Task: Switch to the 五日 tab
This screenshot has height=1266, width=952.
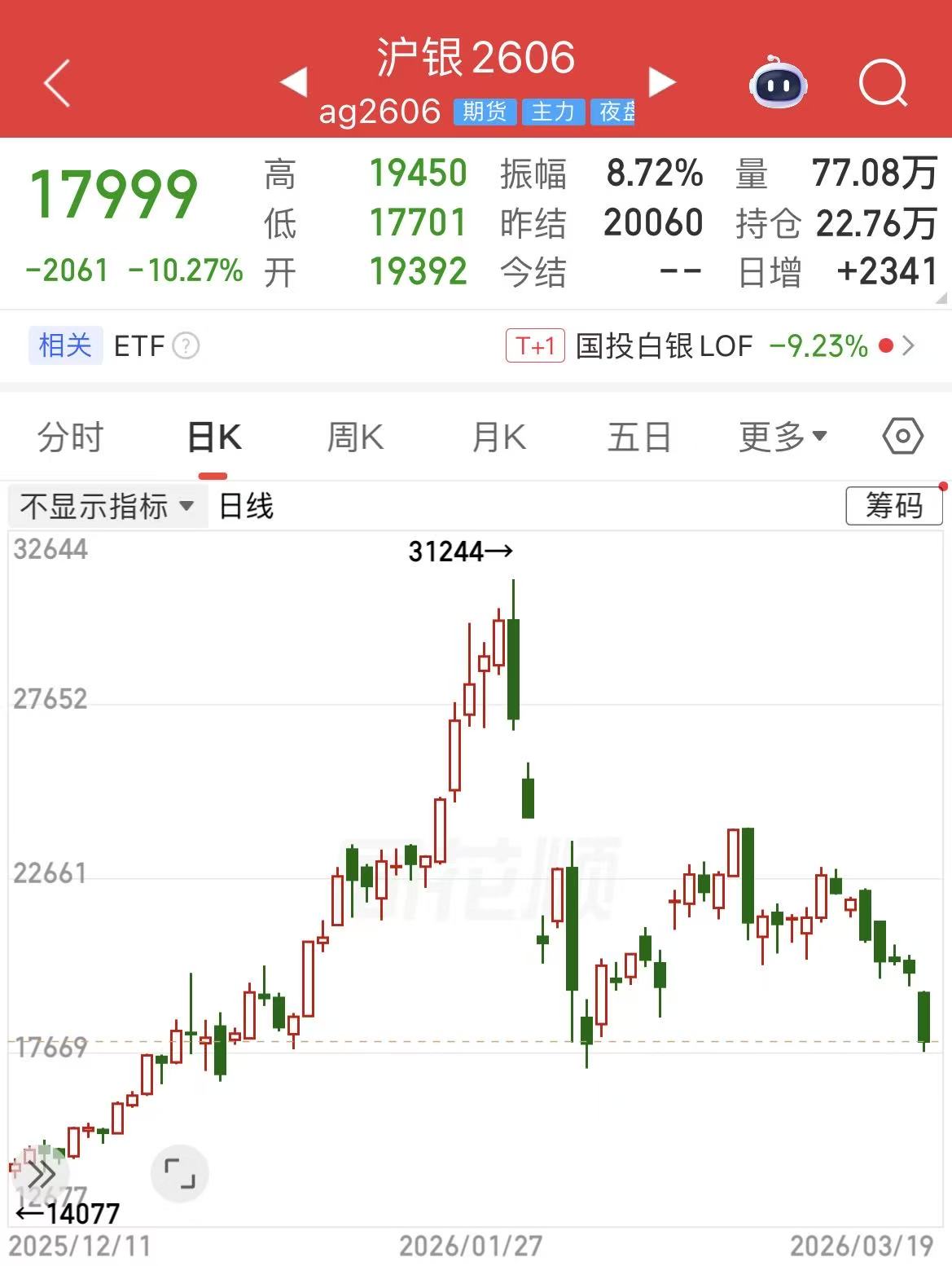Action: coord(639,437)
